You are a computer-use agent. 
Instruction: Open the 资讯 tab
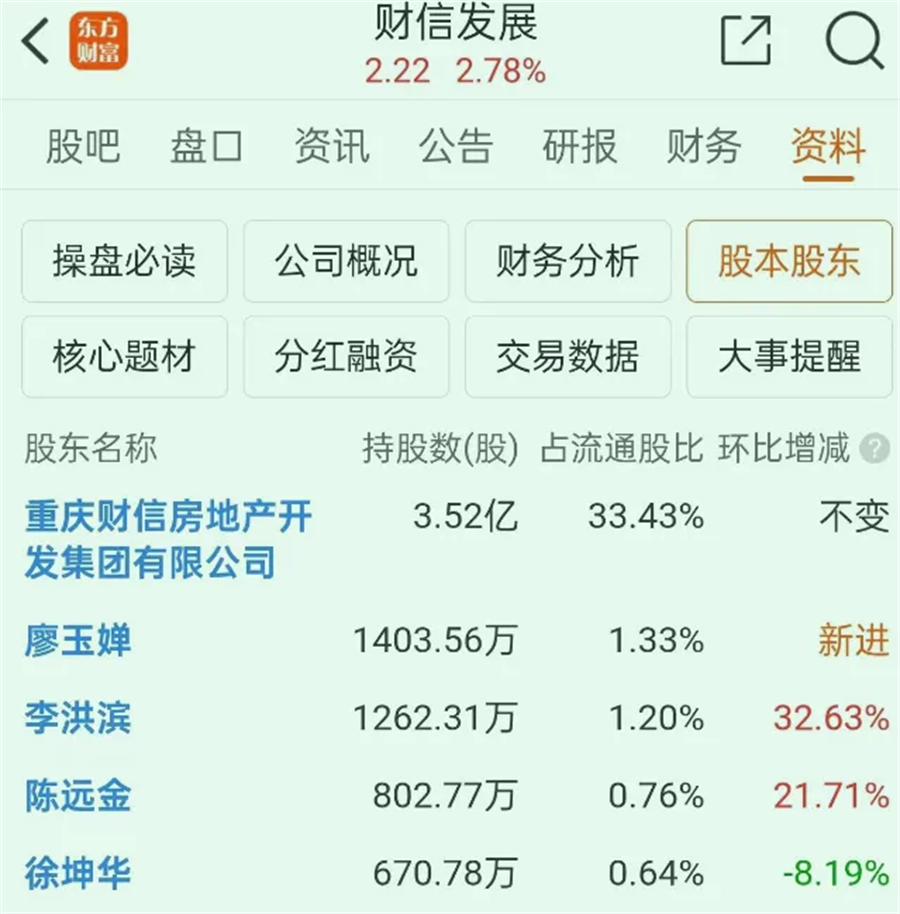(331, 146)
